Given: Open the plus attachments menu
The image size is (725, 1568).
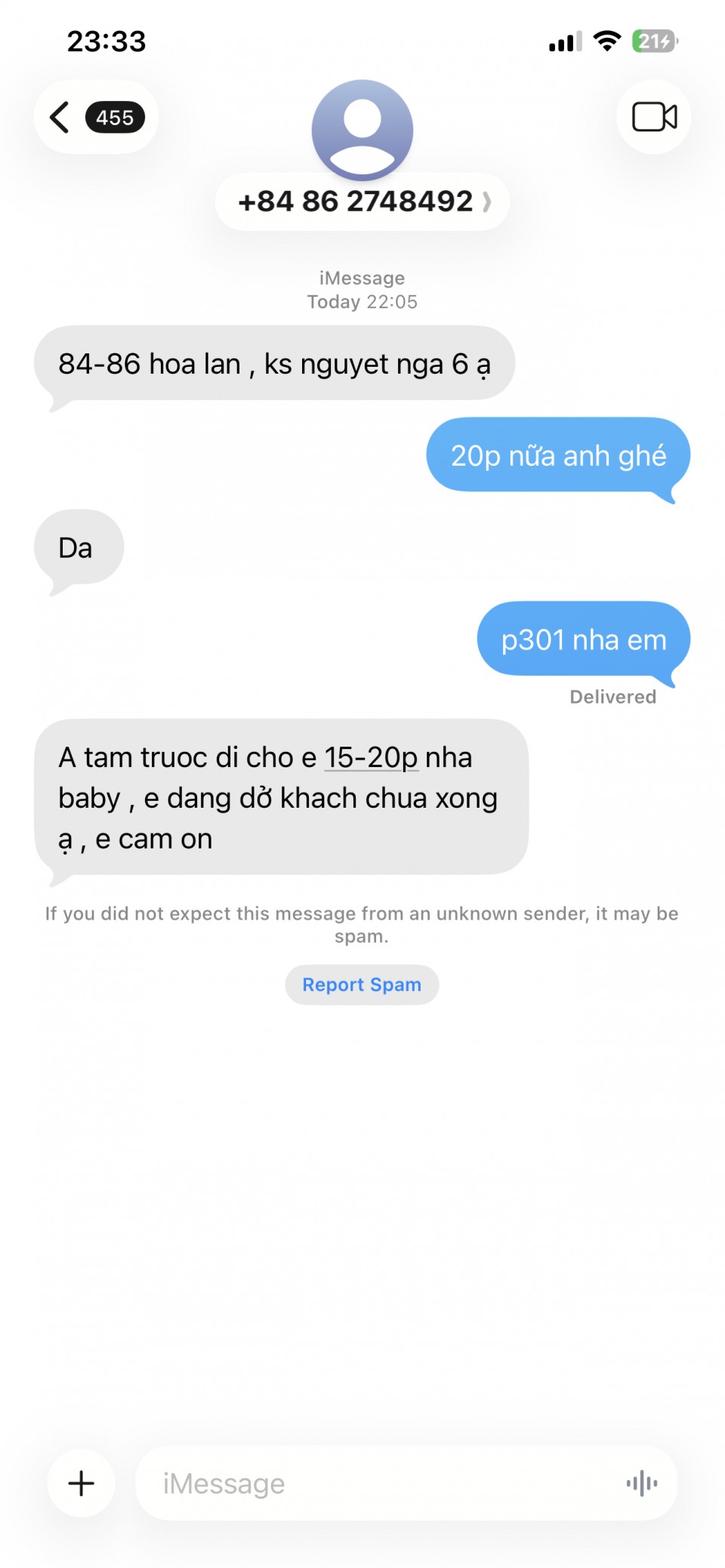Looking at the screenshot, I should [82, 1483].
